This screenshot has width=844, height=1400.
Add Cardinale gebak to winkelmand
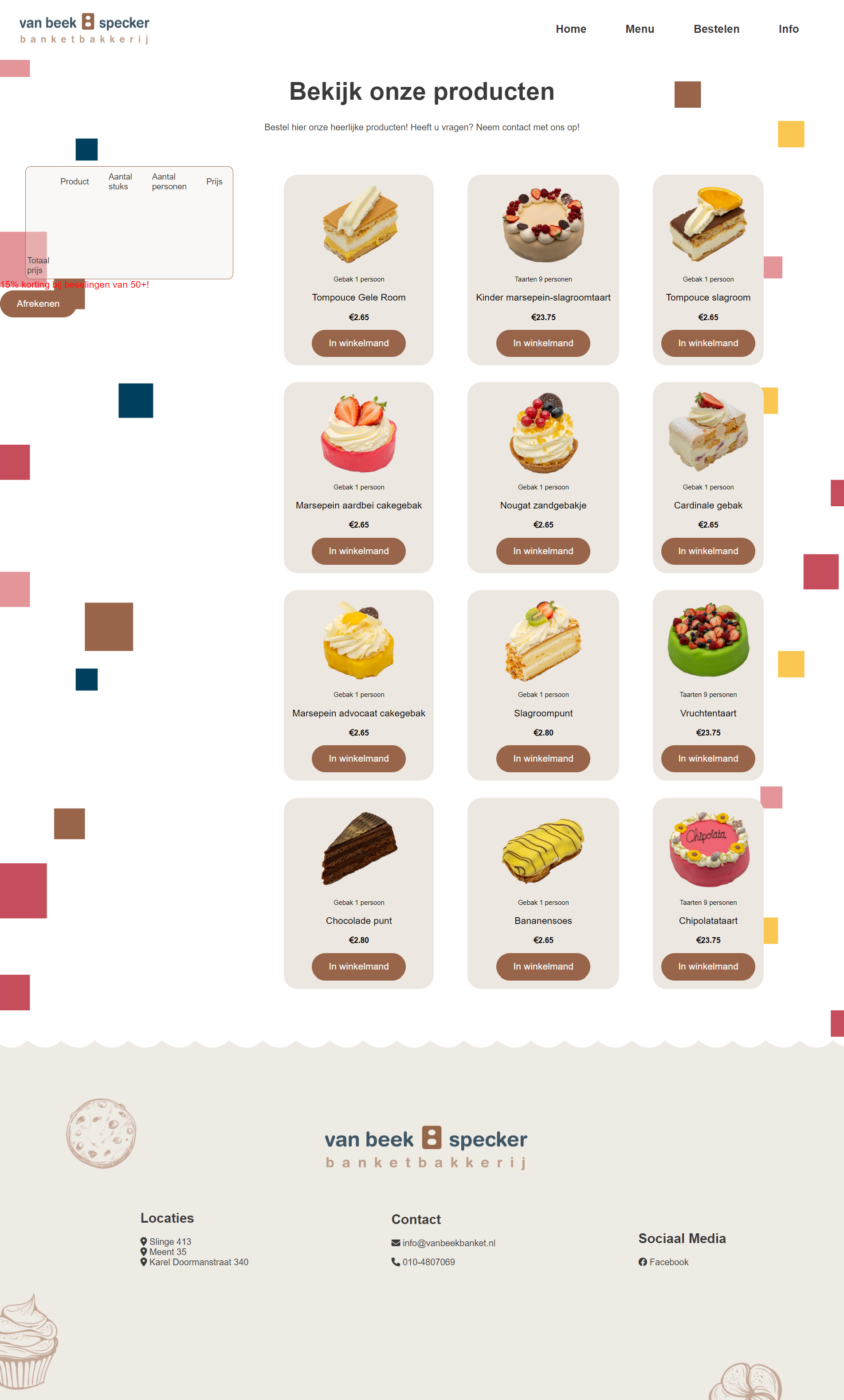(707, 551)
